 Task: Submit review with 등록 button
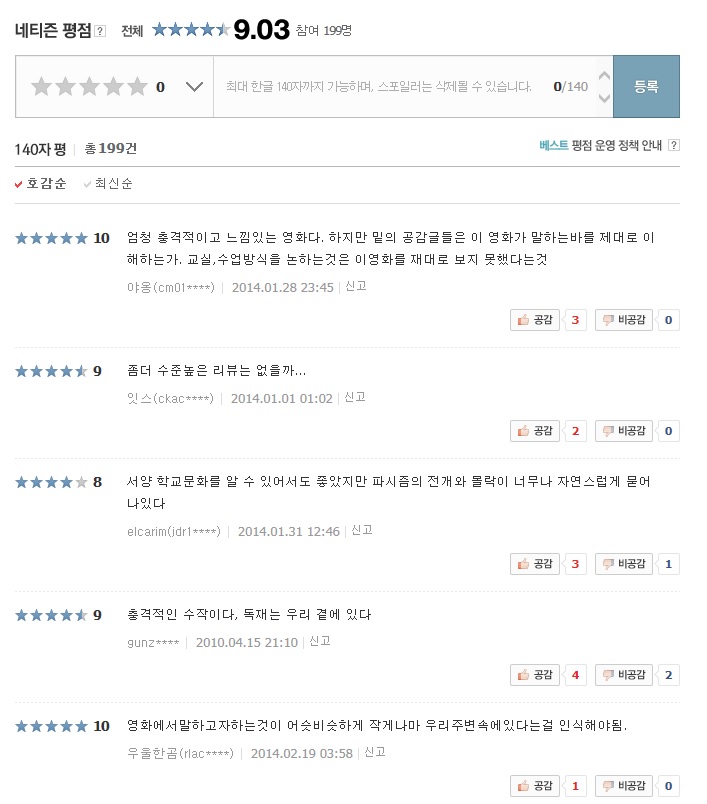coord(646,87)
